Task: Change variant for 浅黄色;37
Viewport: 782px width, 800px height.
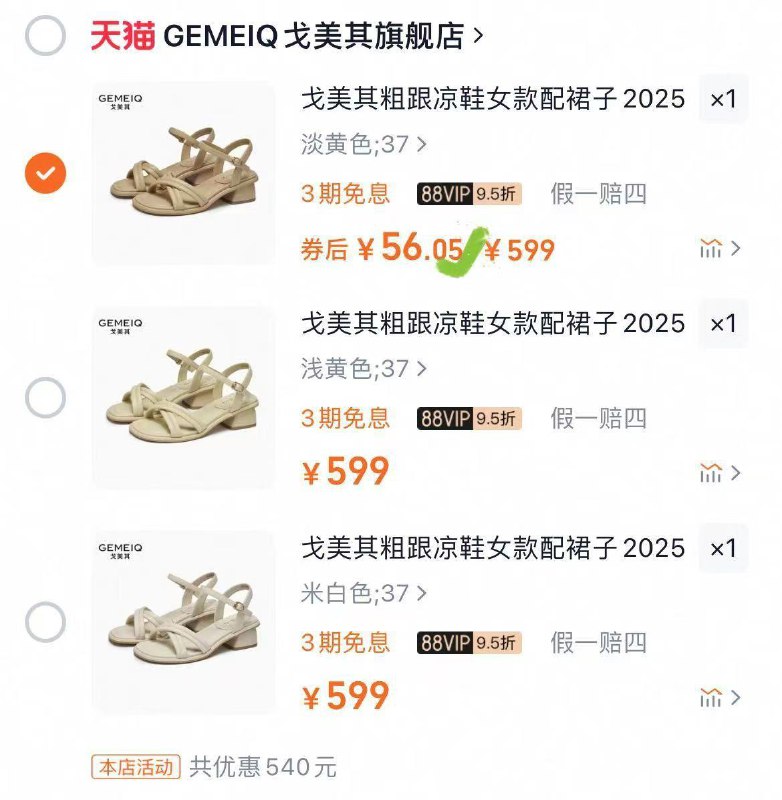Action: point(364,368)
